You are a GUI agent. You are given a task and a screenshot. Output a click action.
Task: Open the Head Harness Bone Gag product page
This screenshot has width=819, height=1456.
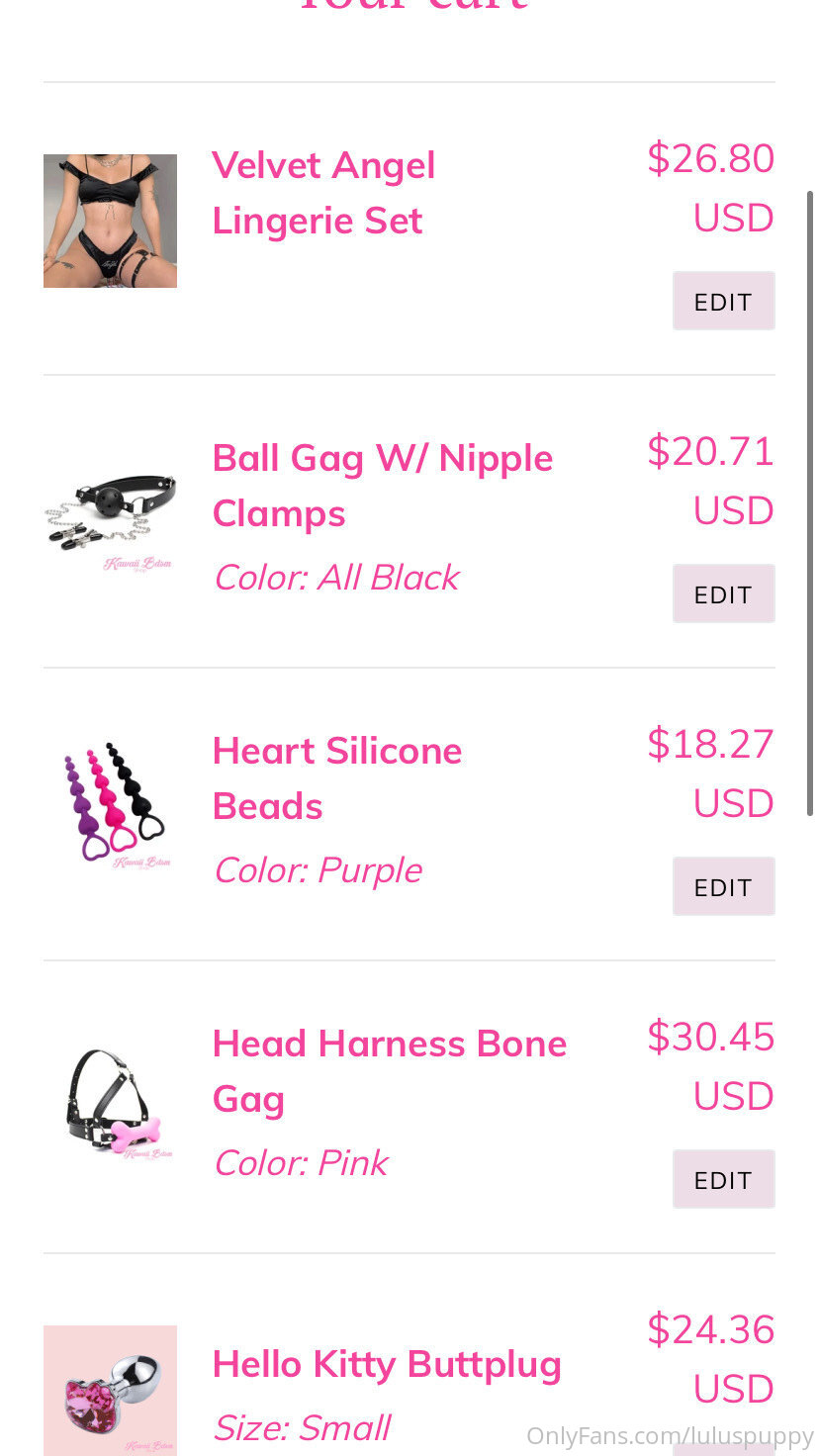(389, 1071)
